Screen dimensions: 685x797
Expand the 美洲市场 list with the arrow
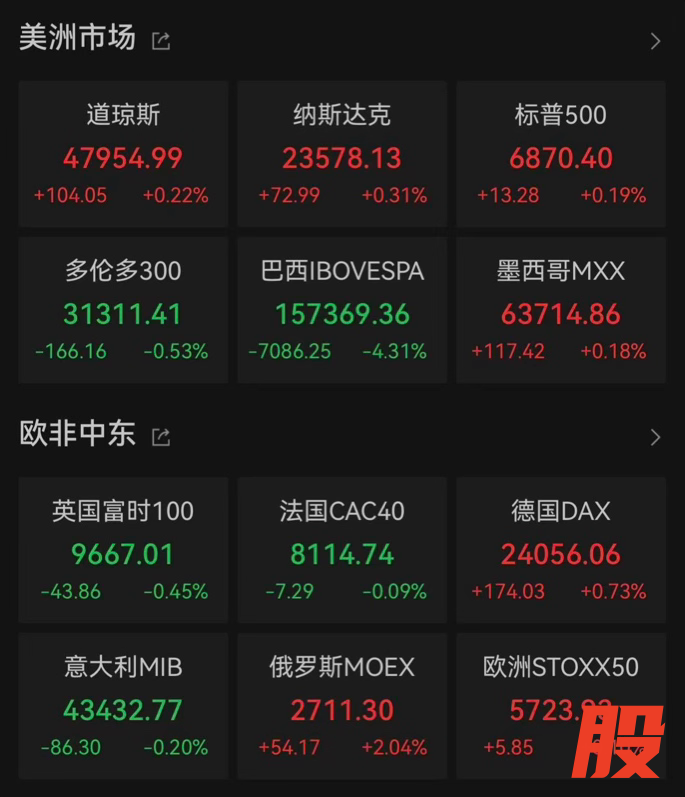[655, 41]
